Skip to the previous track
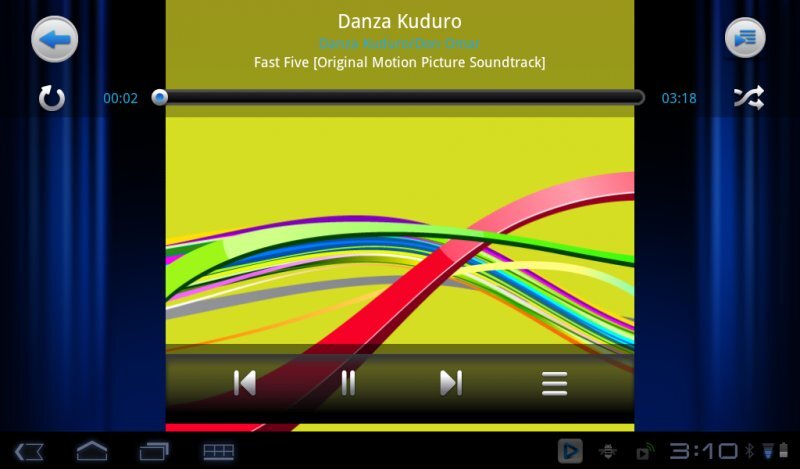The image size is (800, 469). click(245, 383)
